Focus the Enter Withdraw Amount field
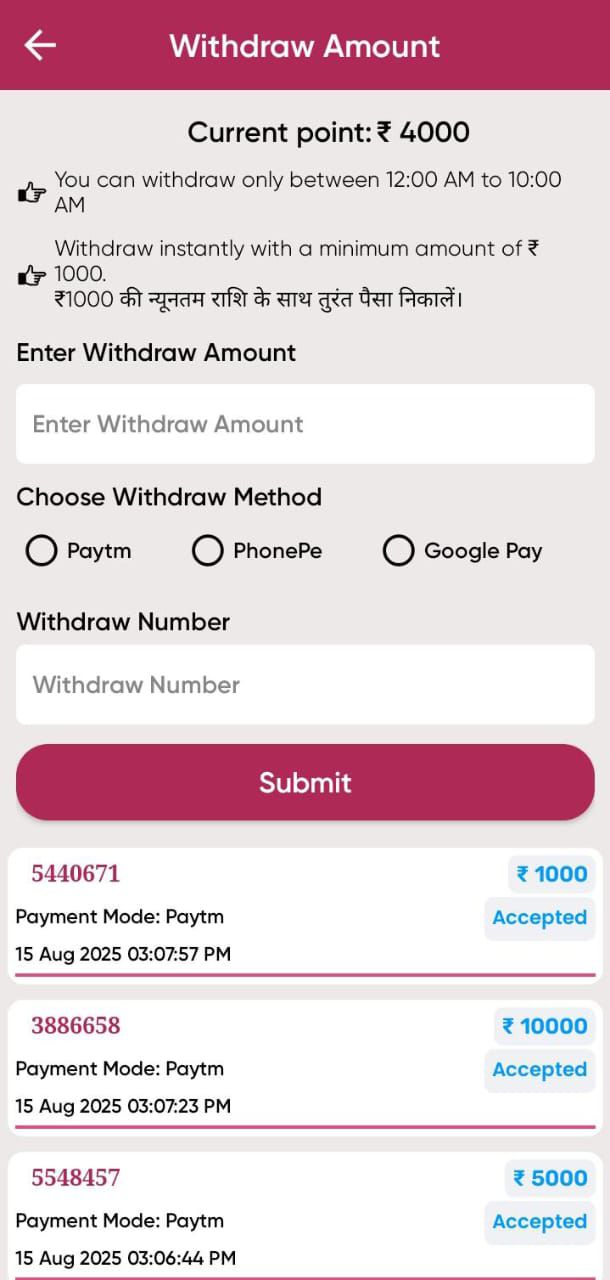The height and width of the screenshot is (1280, 610). (305, 424)
